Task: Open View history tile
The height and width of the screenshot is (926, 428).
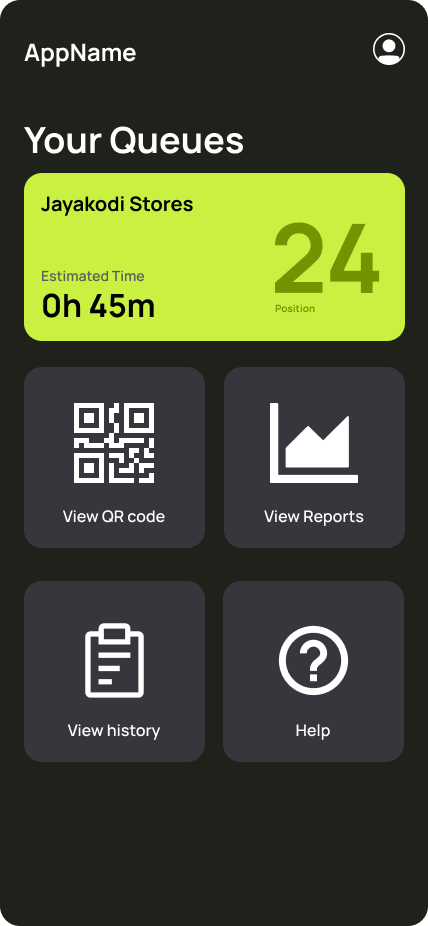Action: 115,671
